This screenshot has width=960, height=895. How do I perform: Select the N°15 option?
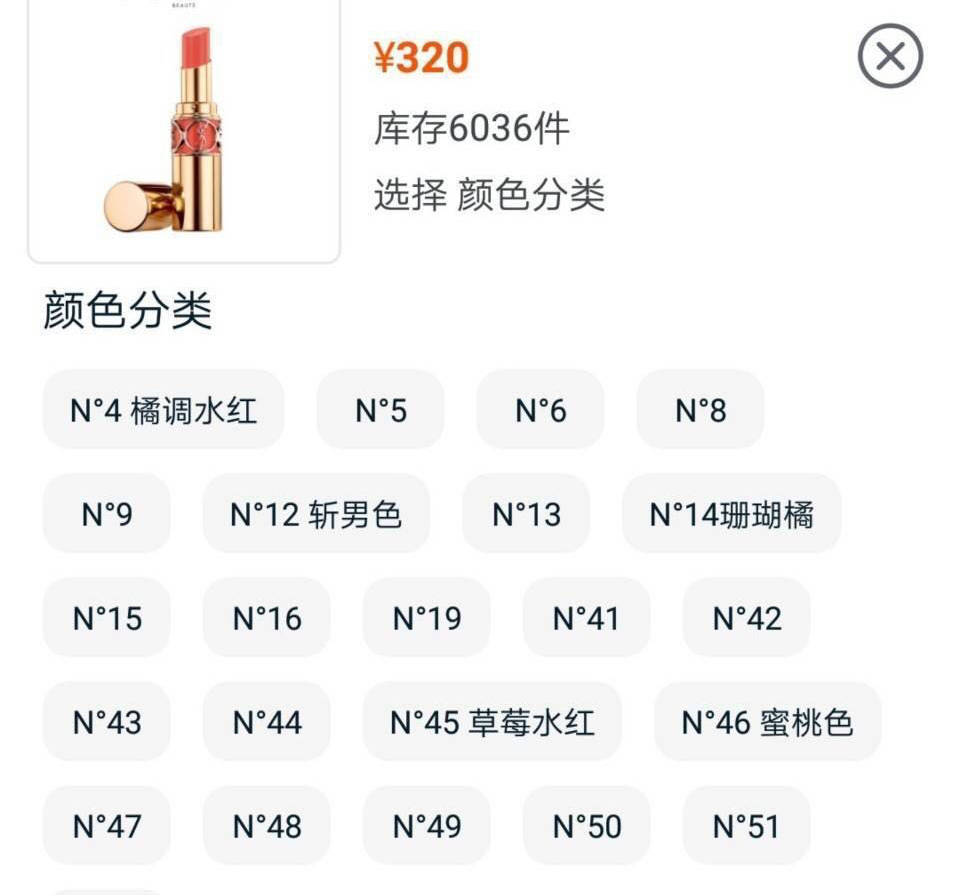pyautogui.click(x=106, y=618)
